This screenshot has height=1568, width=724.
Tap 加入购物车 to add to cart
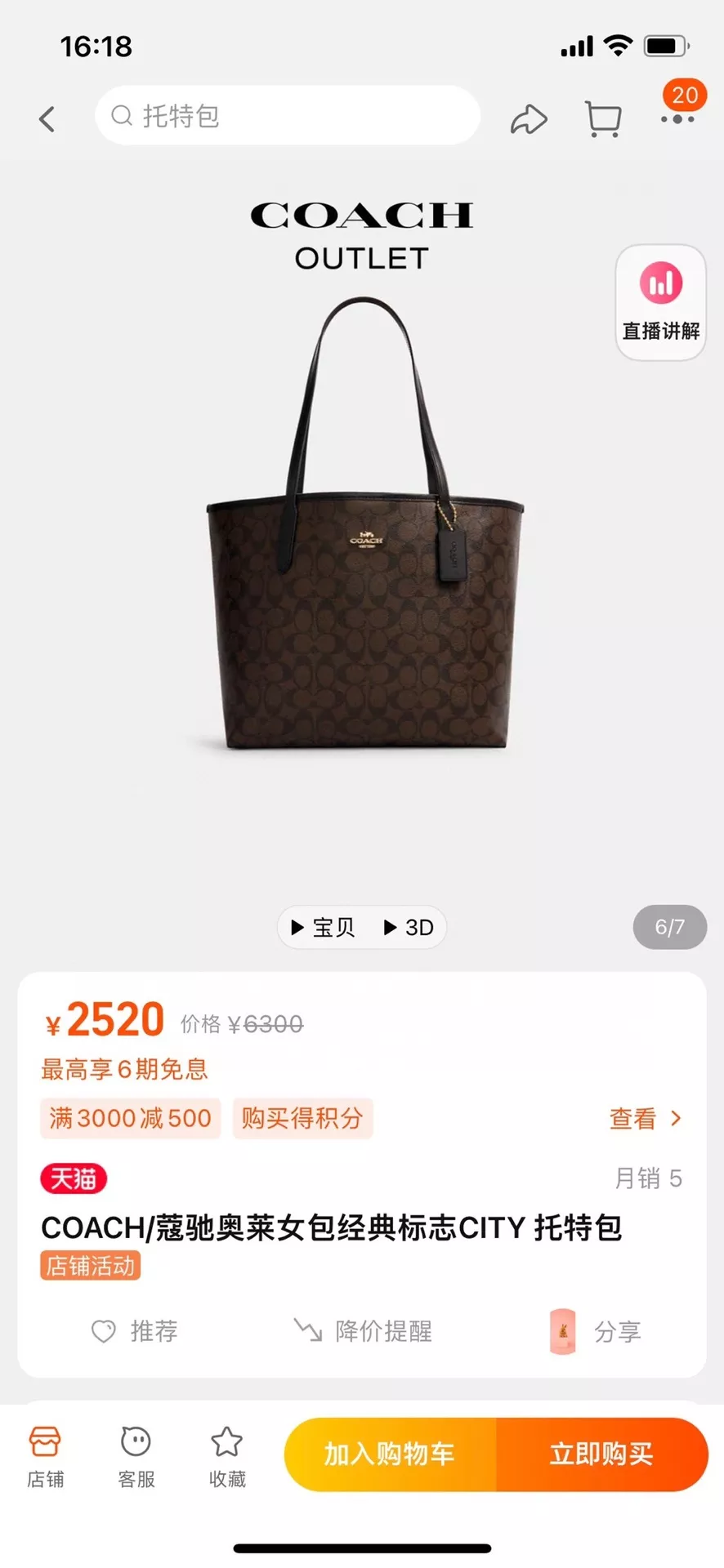[x=390, y=1454]
